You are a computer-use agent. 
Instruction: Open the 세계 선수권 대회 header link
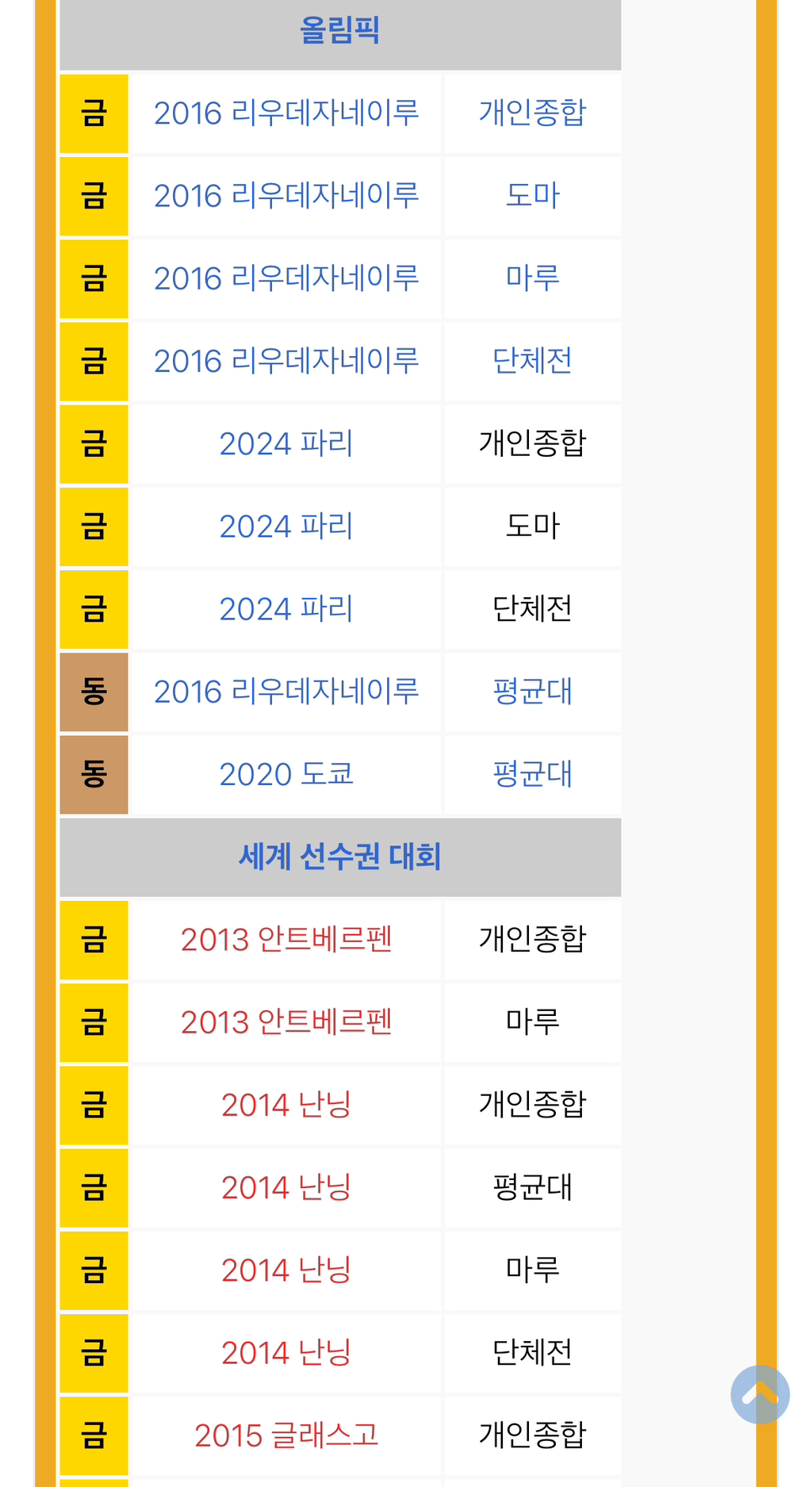pyautogui.click(x=339, y=857)
